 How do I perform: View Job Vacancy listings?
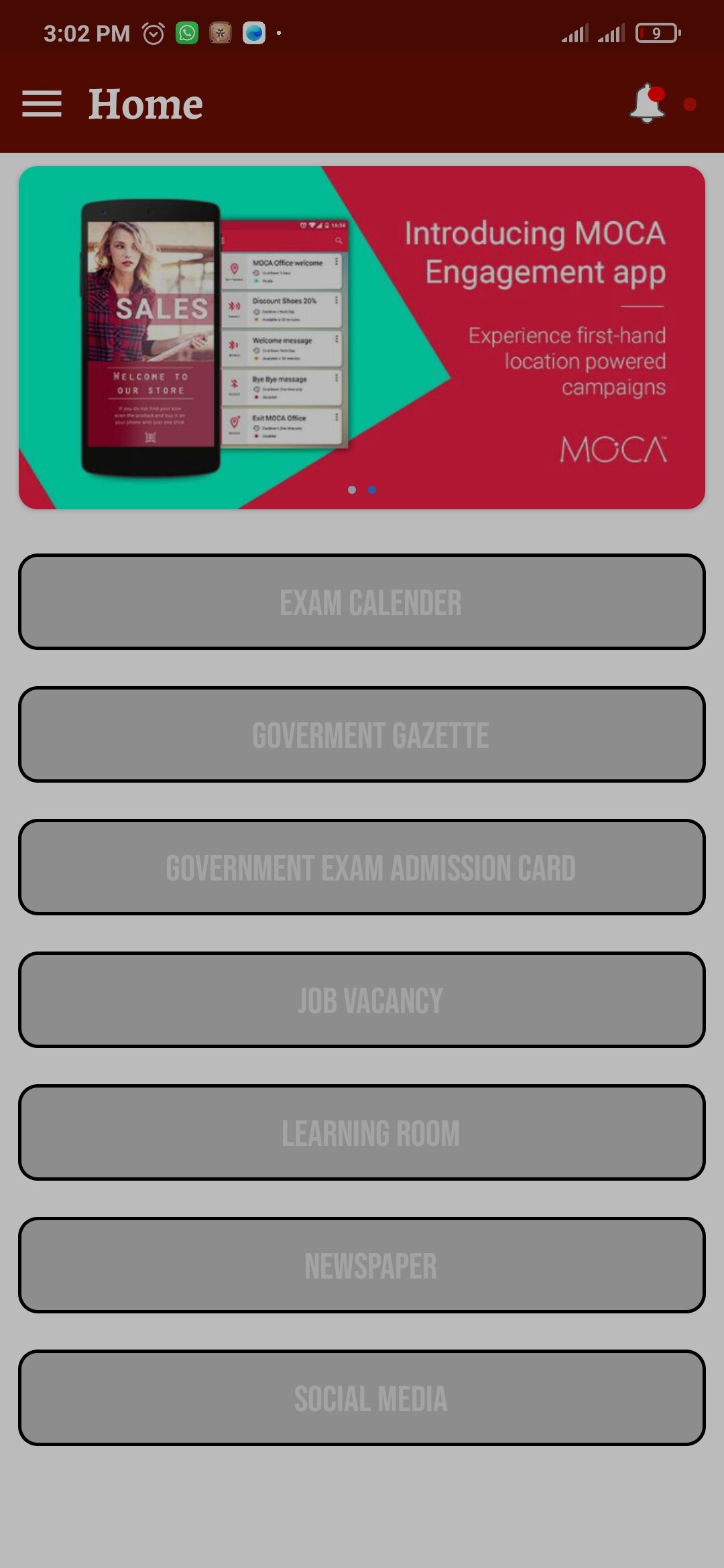(362, 1000)
